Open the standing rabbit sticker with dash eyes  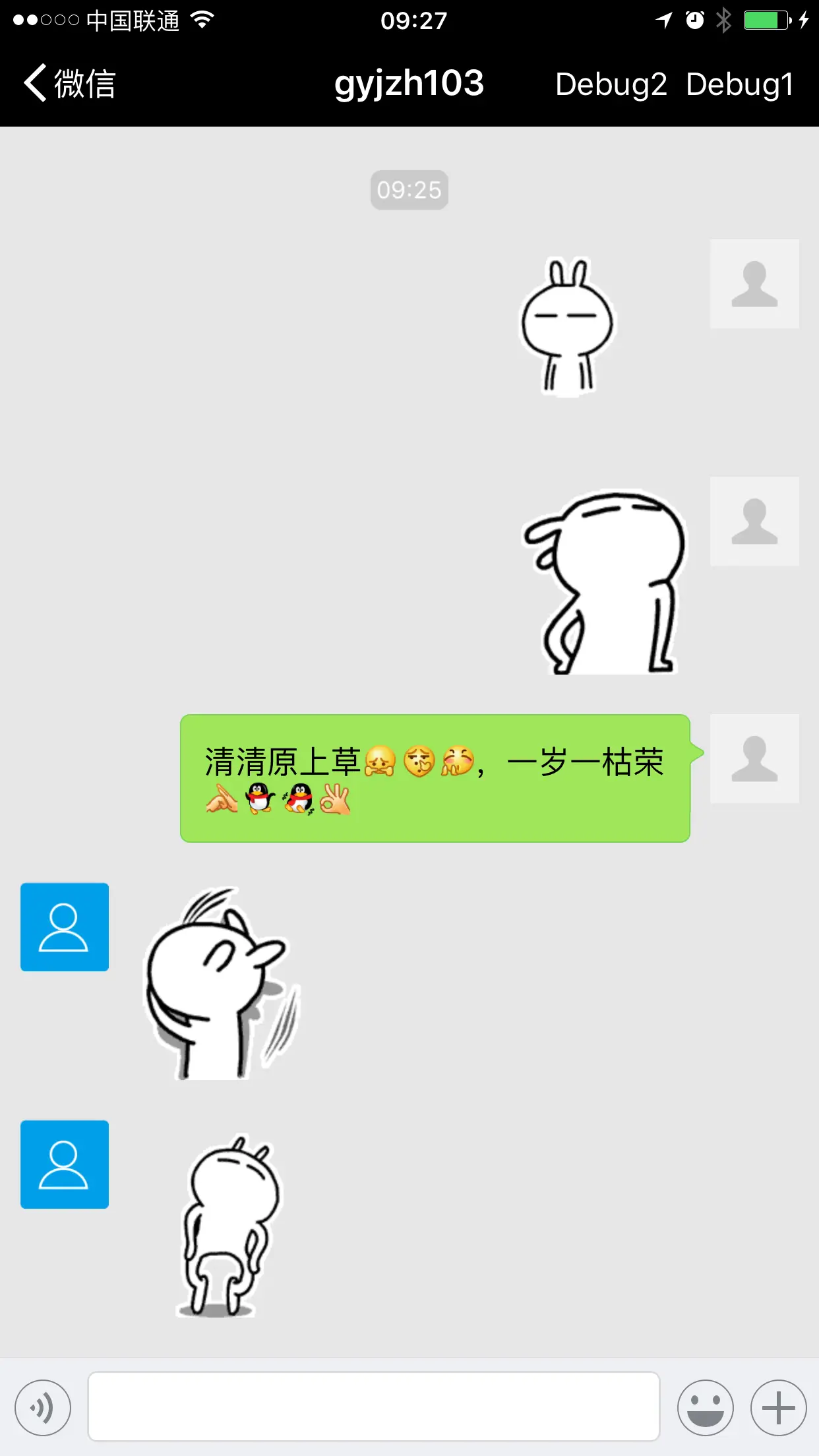click(x=567, y=327)
